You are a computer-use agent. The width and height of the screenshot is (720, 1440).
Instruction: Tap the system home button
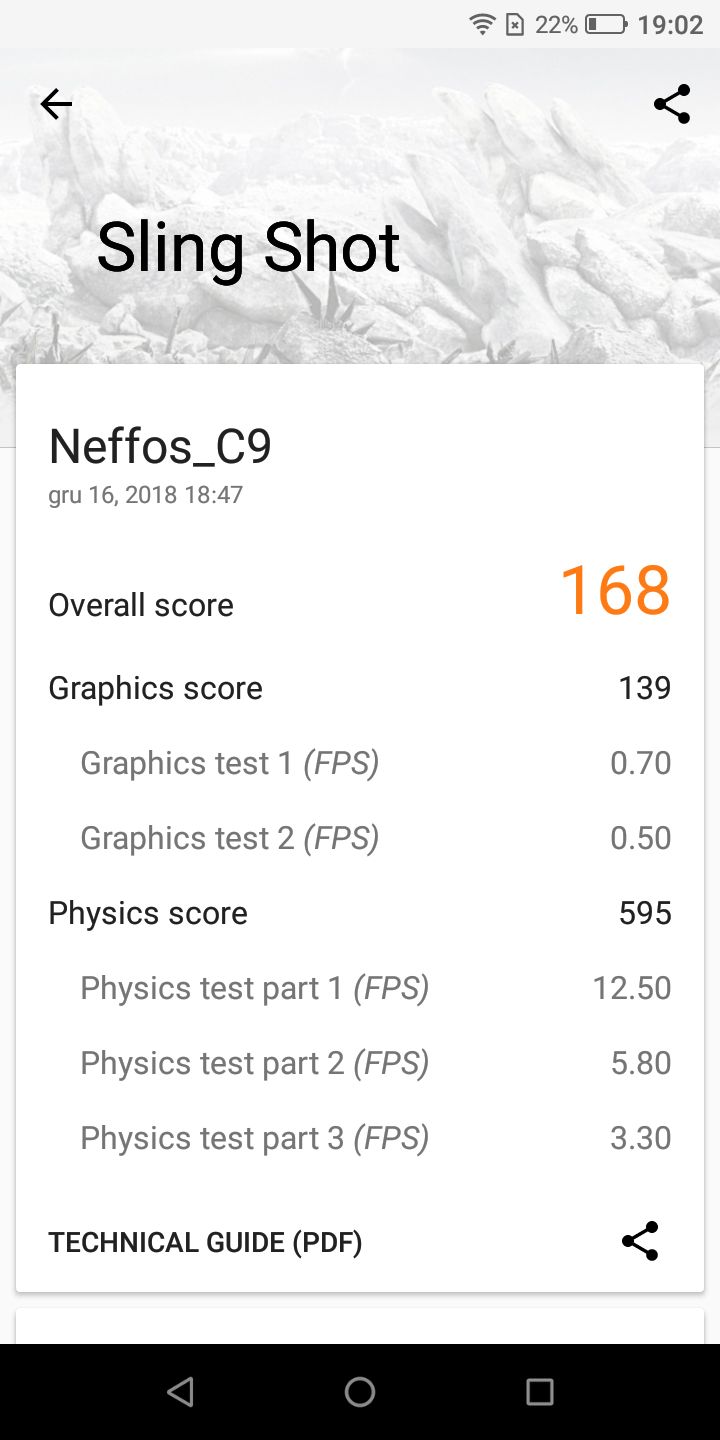click(360, 1392)
